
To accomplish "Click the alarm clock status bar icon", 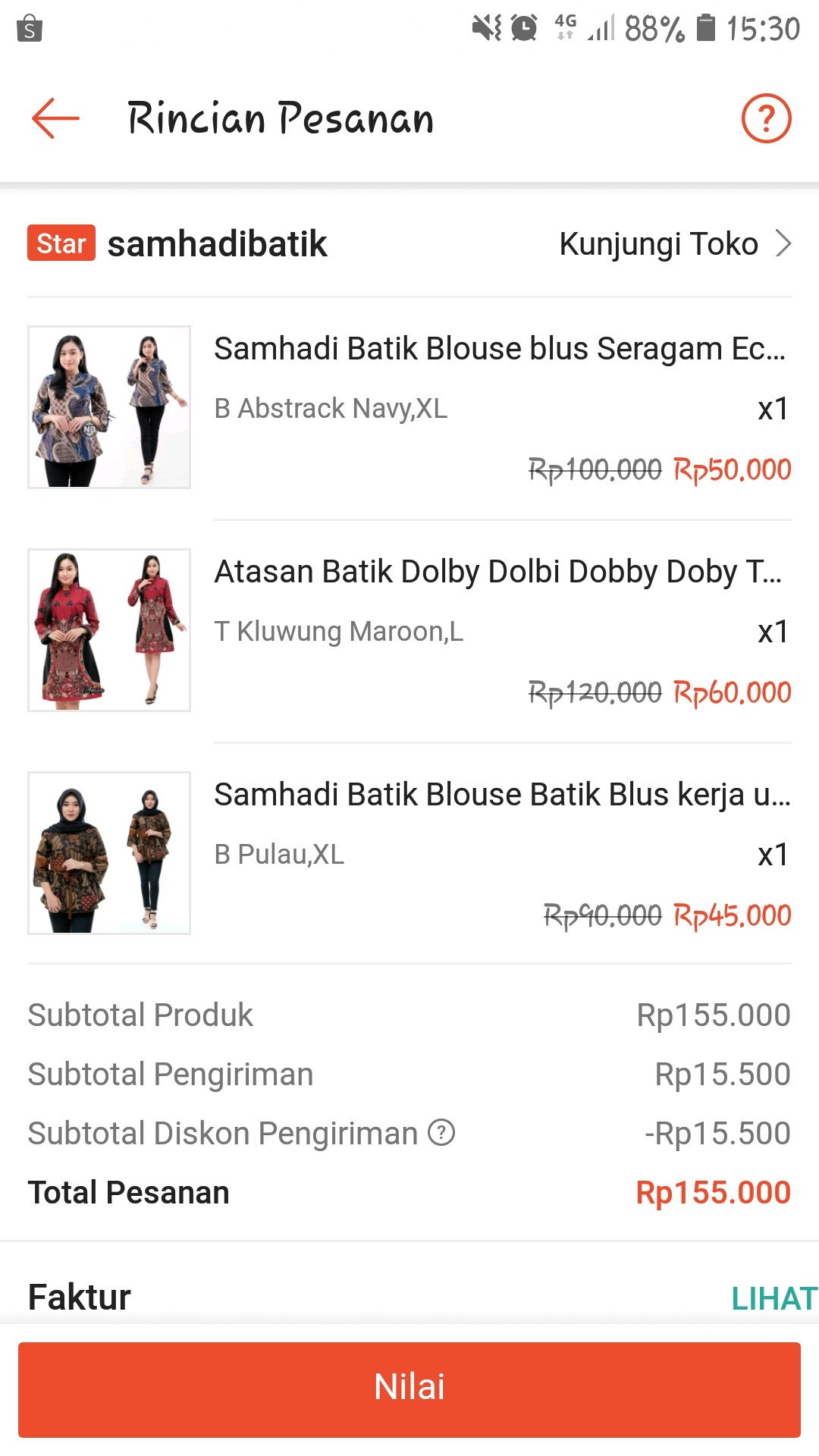I will pyautogui.click(x=523, y=25).
